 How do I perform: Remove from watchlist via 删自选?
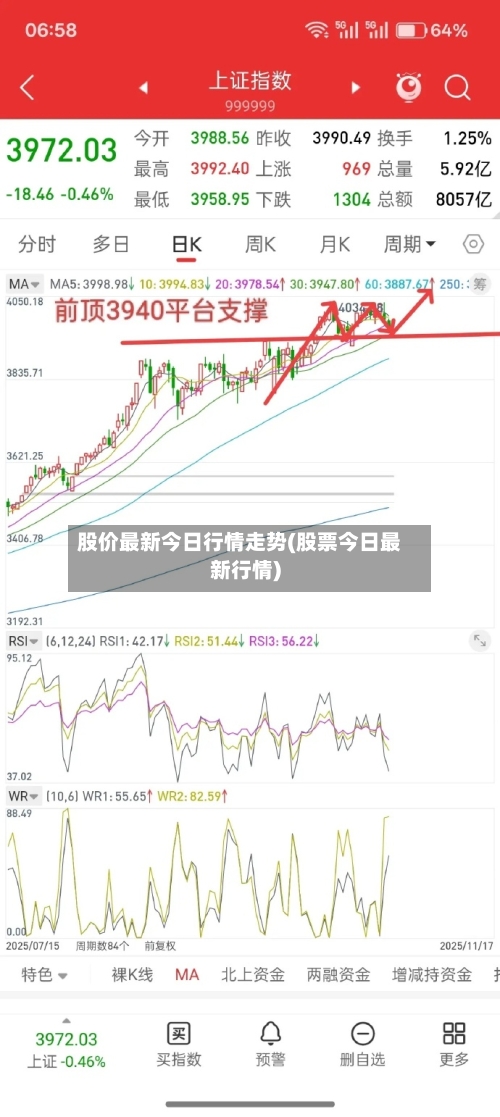coord(363,1045)
